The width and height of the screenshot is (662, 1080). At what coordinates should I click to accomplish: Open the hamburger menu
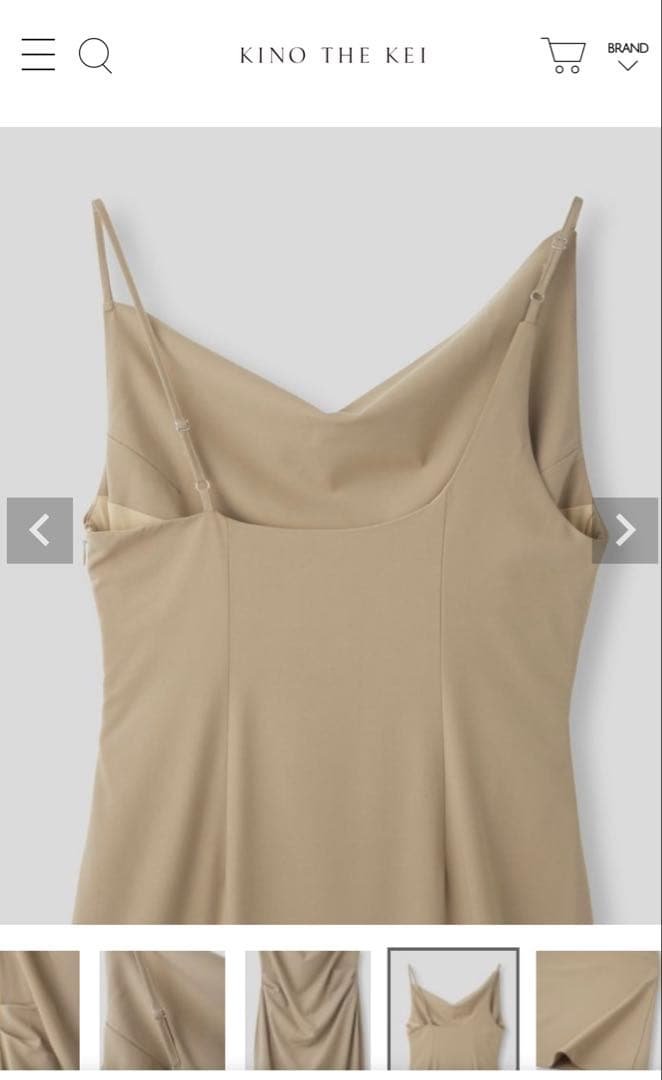pyautogui.click(x=38, y=54)
